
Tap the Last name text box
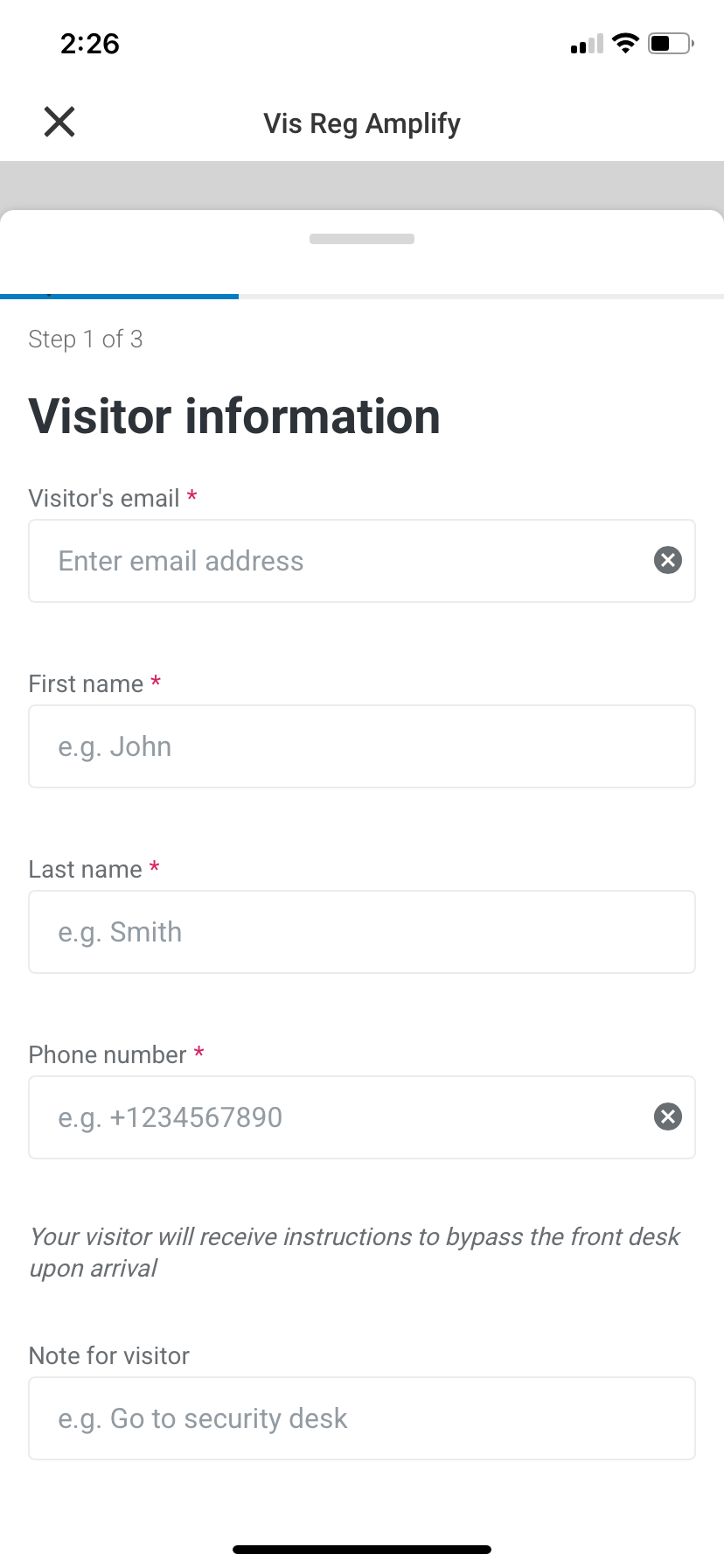[x=362, y=932]
